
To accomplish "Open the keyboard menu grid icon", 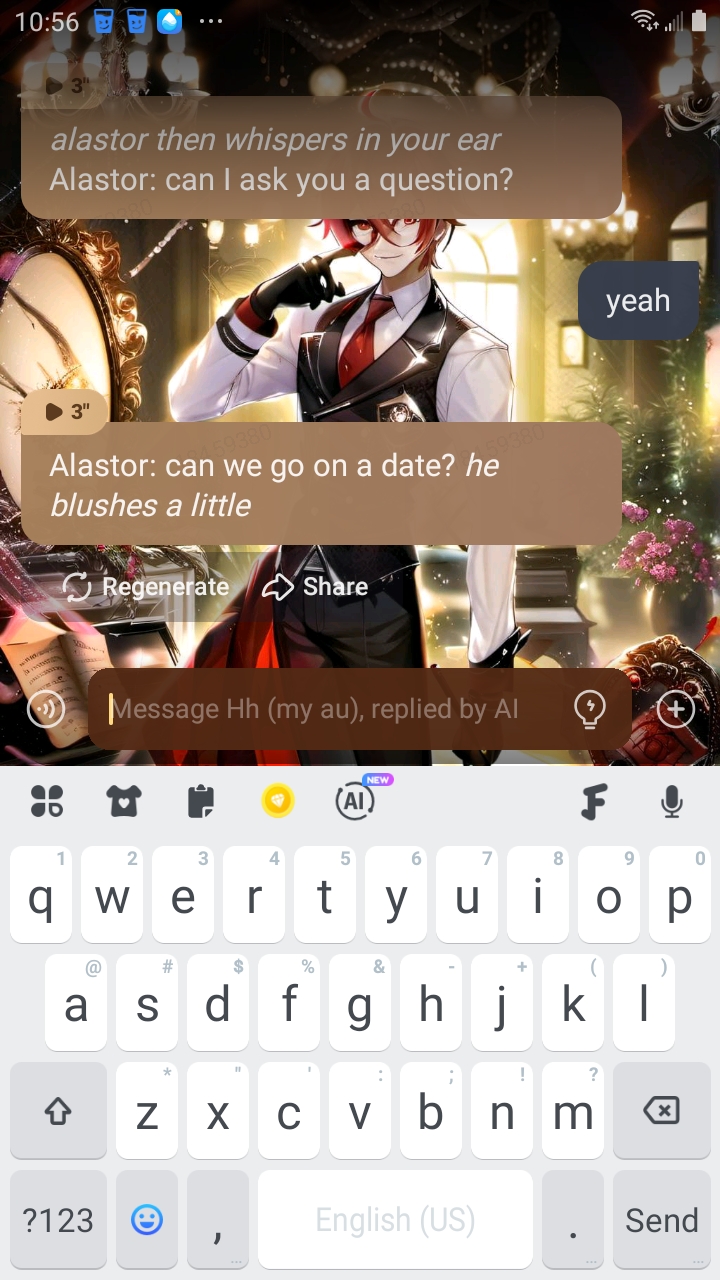I will (x=47, y=800).
